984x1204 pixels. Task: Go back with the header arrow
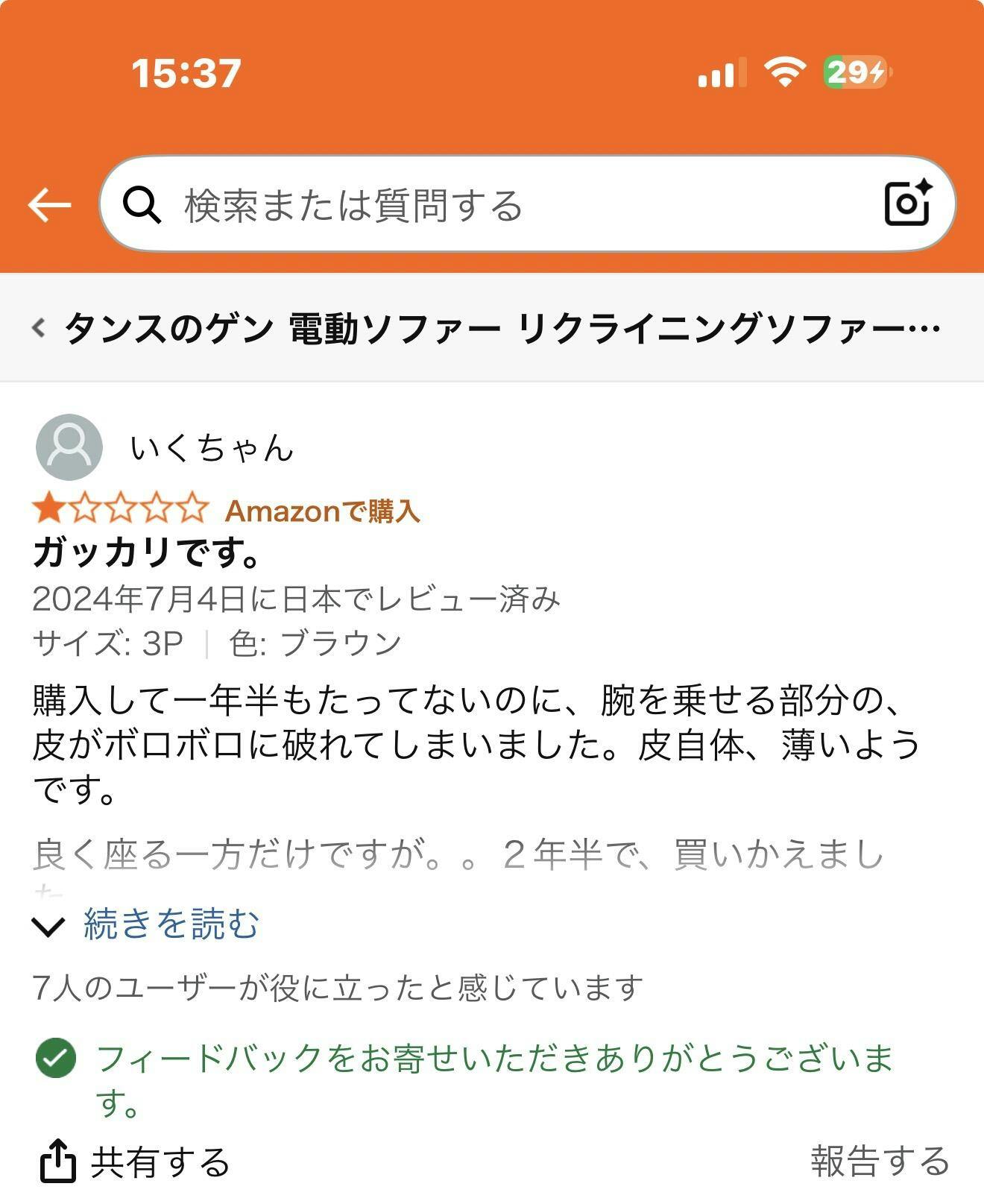49,205
